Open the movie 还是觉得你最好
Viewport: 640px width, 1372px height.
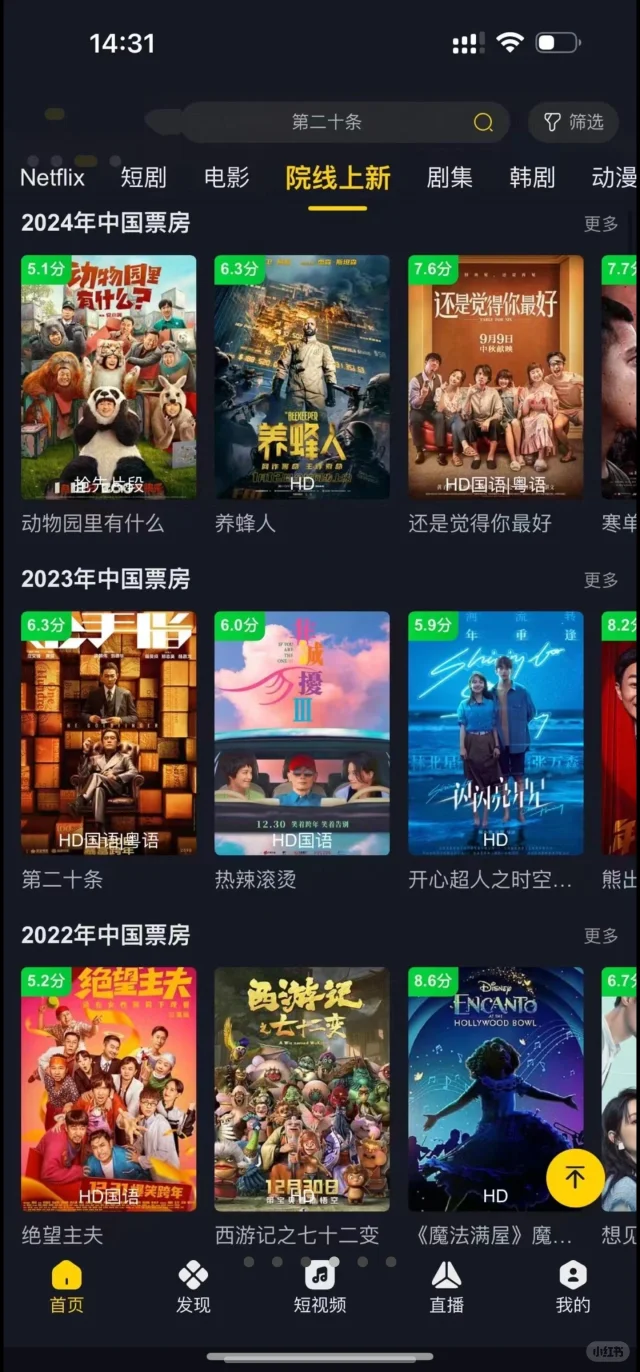pyautogui.click(x=495, y=378)
